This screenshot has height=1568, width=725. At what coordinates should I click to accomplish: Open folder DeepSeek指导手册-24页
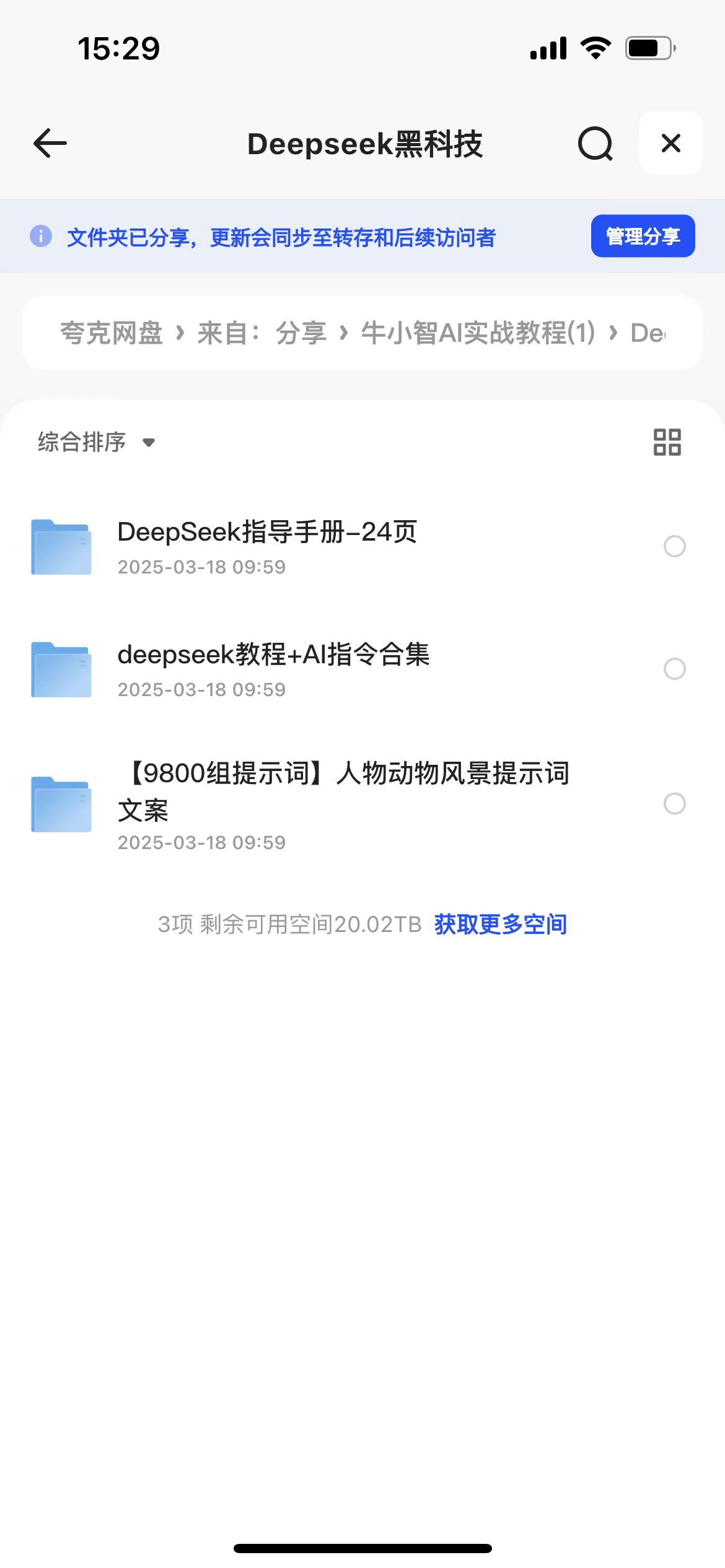[x=267, y=546]
